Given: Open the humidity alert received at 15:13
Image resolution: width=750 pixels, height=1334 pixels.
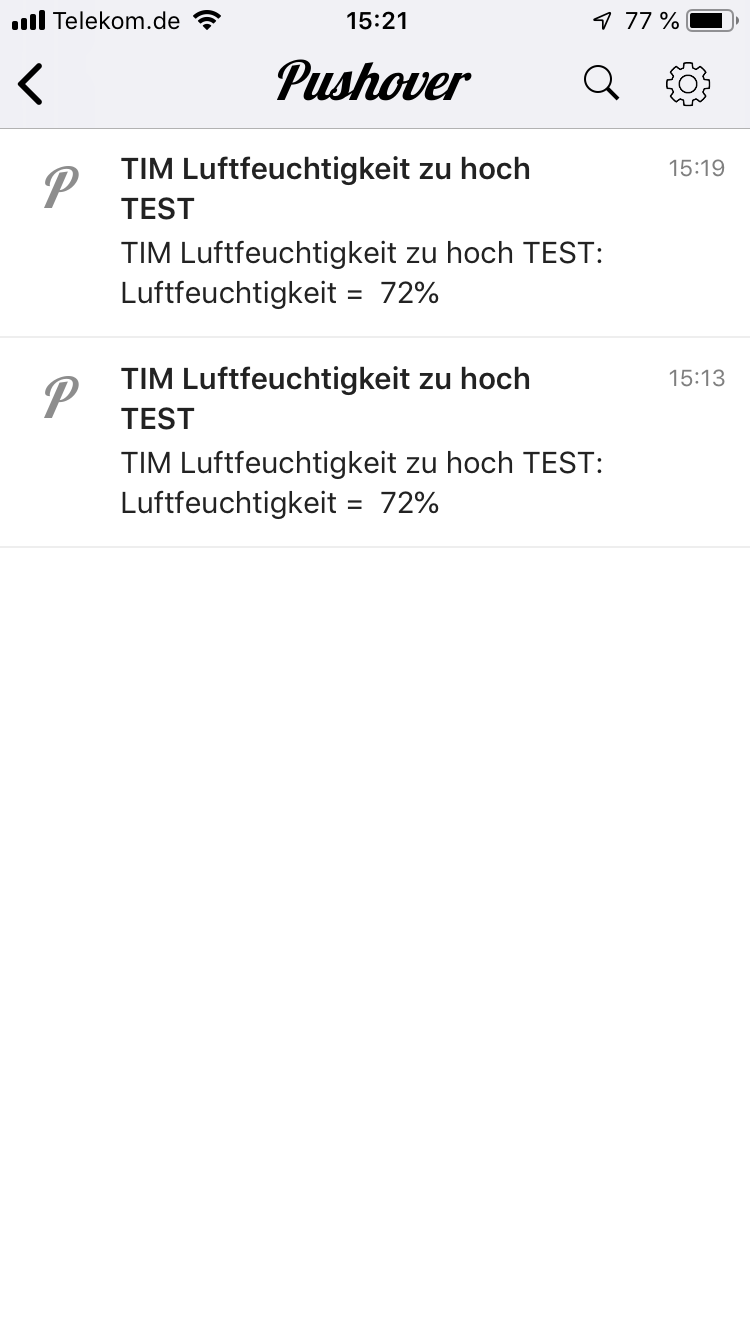Looking at the screenshot, I should point(375,442).
